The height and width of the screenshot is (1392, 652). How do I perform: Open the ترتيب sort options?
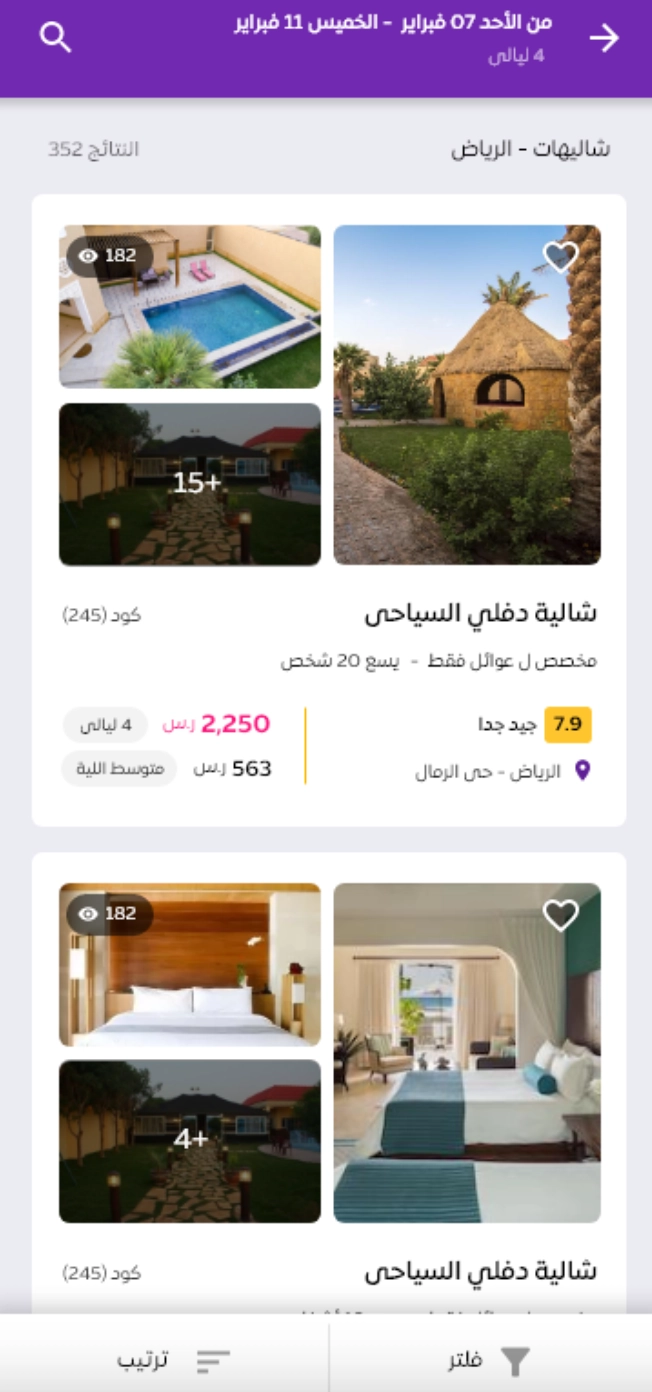pyautogui.click(x=172, y=1360)
